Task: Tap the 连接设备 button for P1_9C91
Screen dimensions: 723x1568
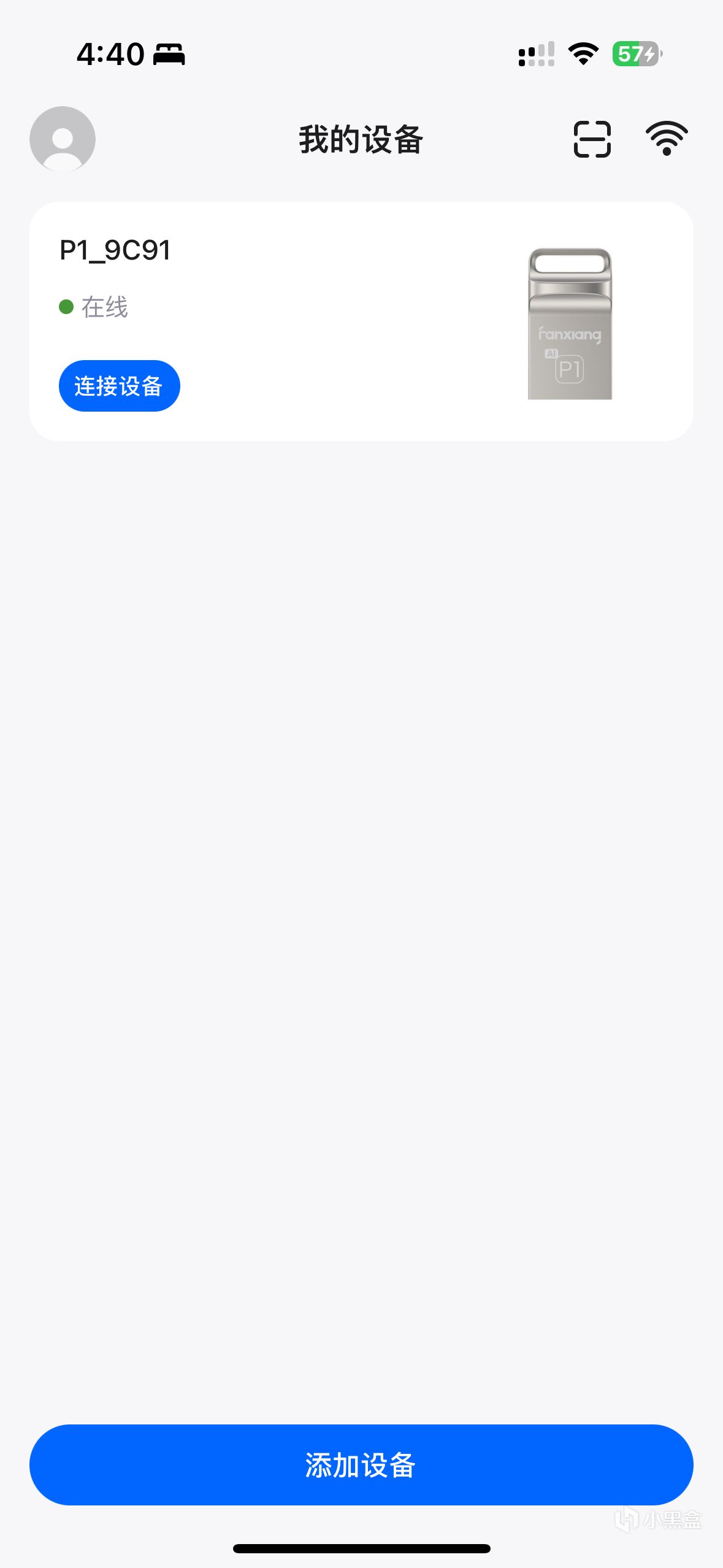Action: [x=120, y=386]
